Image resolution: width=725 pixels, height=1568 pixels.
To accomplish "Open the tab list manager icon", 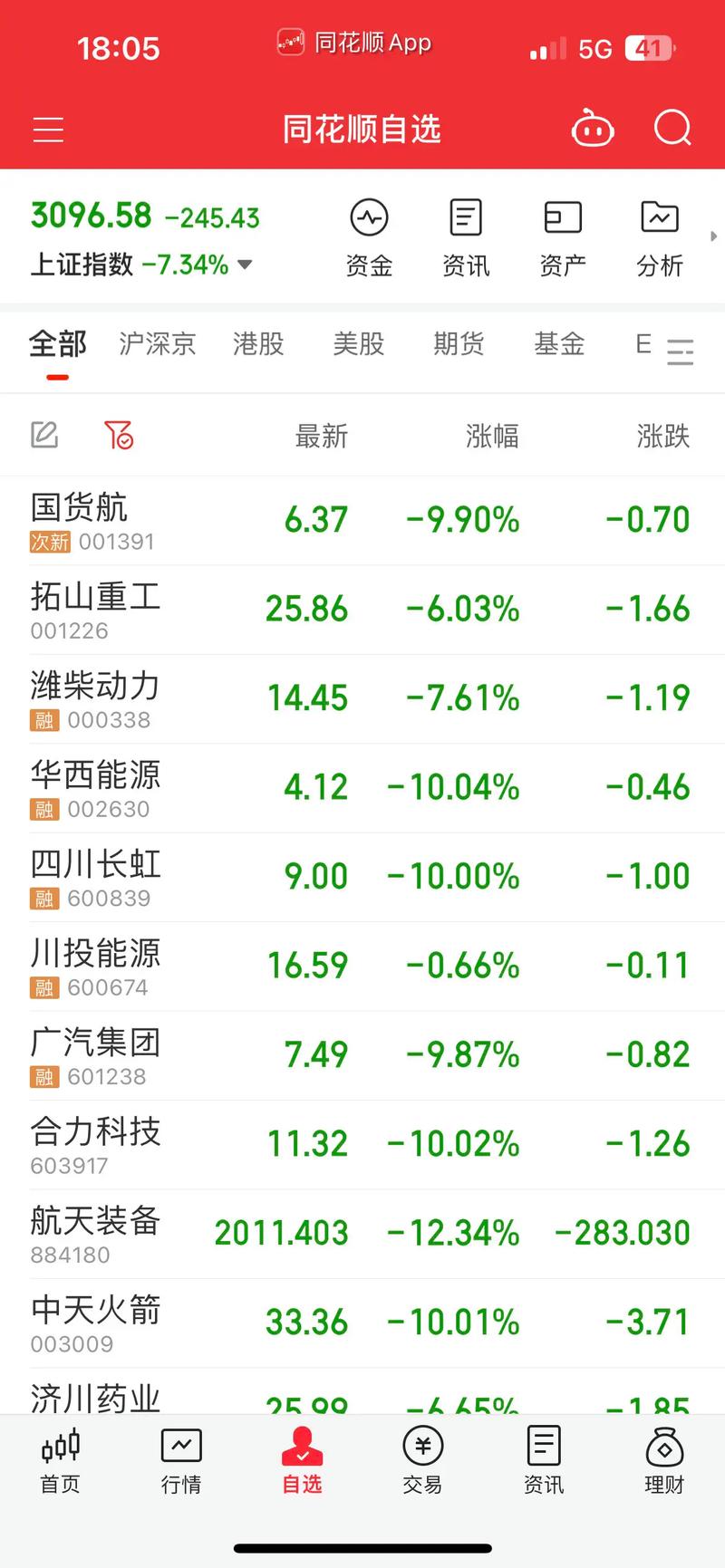I will coord(680,351).
